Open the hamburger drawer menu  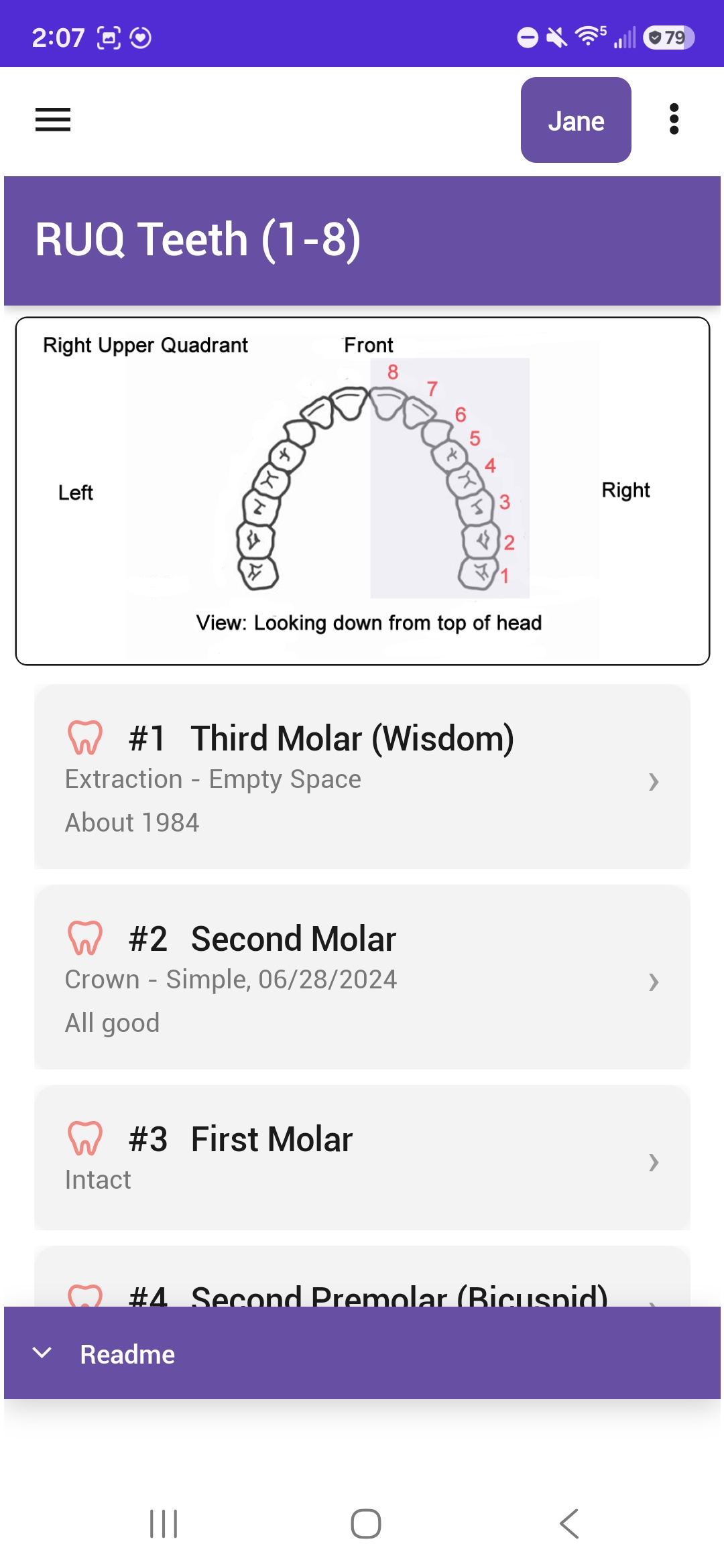pyautogui.click(x=53, y=120)
